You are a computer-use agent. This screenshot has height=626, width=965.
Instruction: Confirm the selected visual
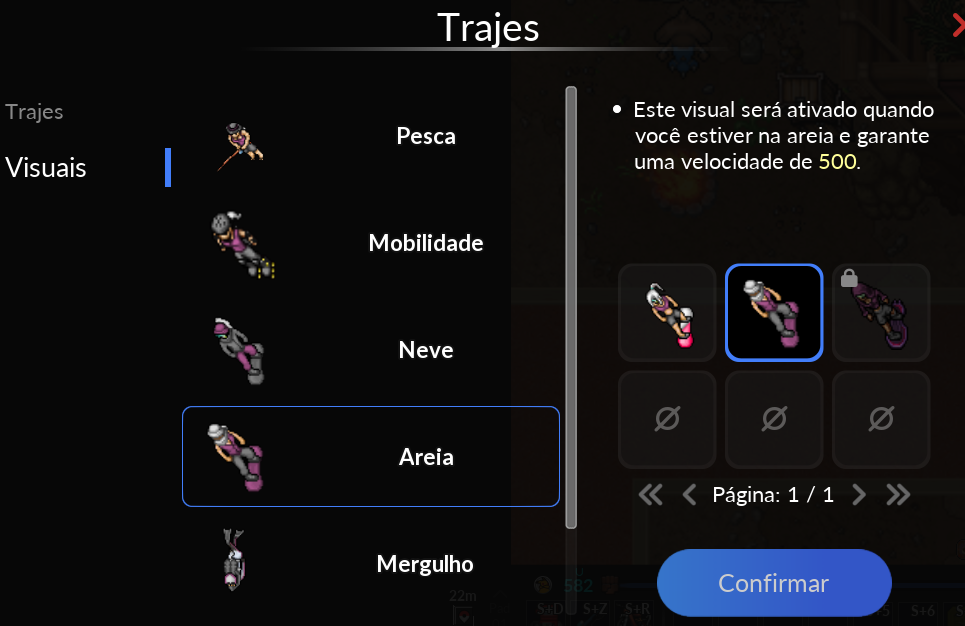click(x=774, y=583)
